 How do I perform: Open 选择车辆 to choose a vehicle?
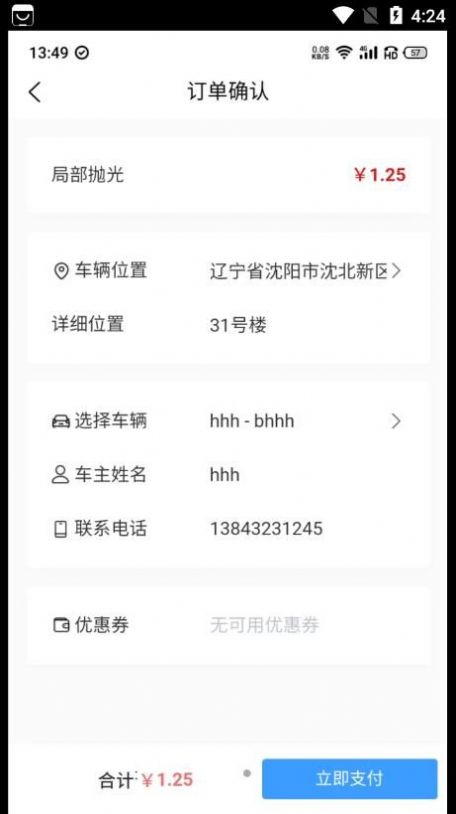point(228,420)
